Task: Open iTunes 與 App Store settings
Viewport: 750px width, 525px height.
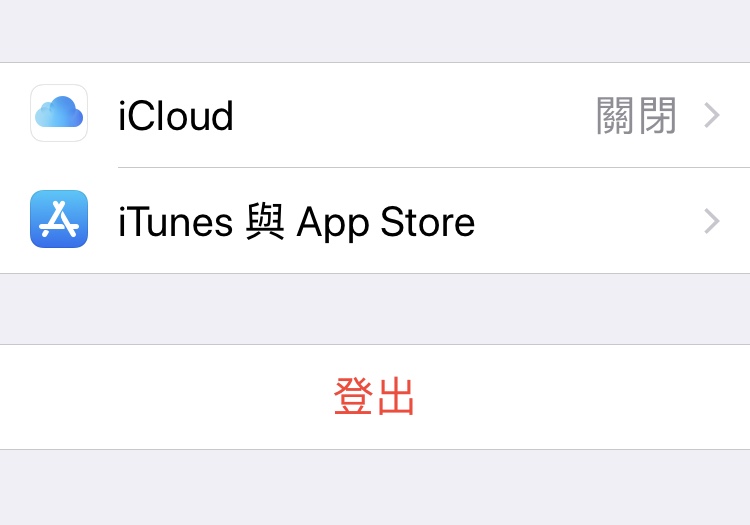Action: coord(375,221)
